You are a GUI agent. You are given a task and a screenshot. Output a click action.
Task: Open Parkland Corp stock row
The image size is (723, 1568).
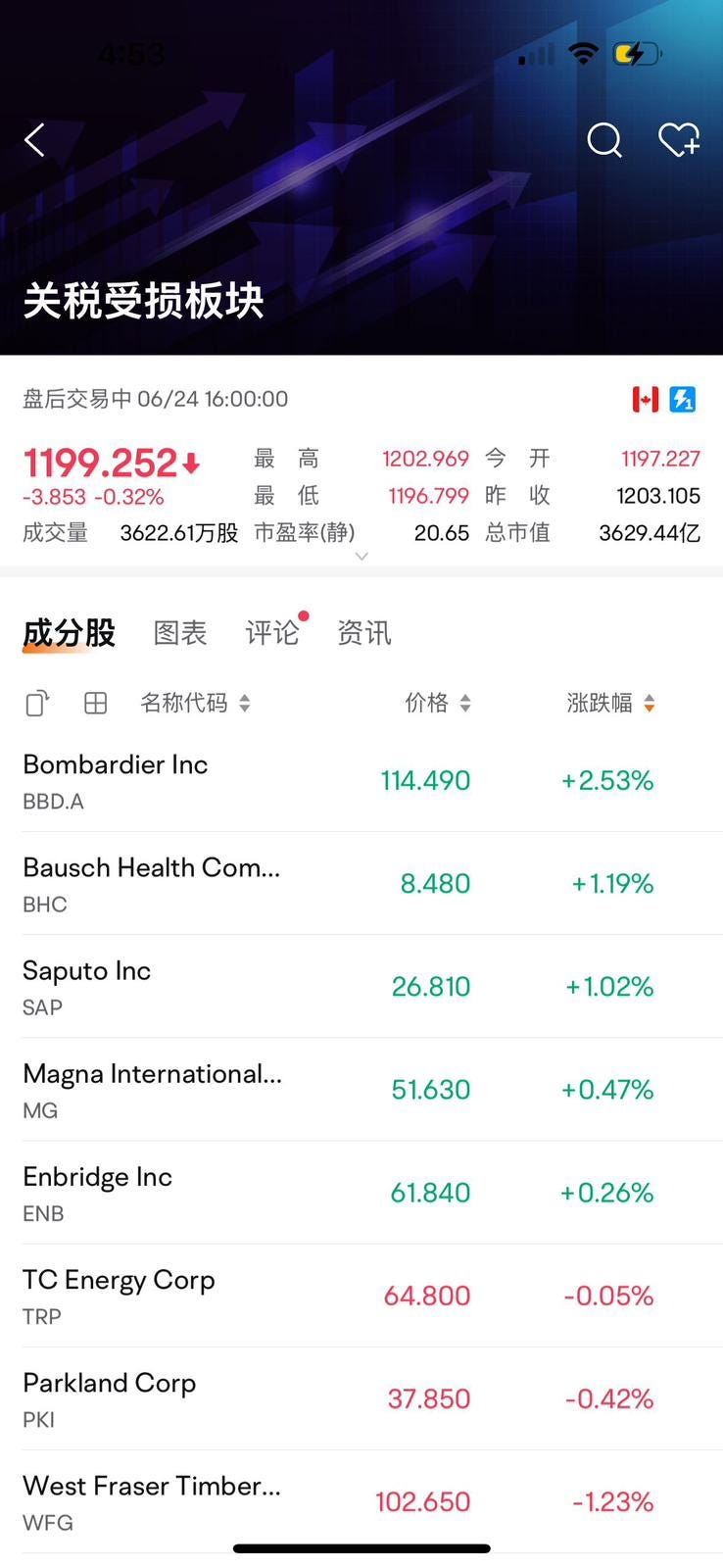click(361, 1398)
